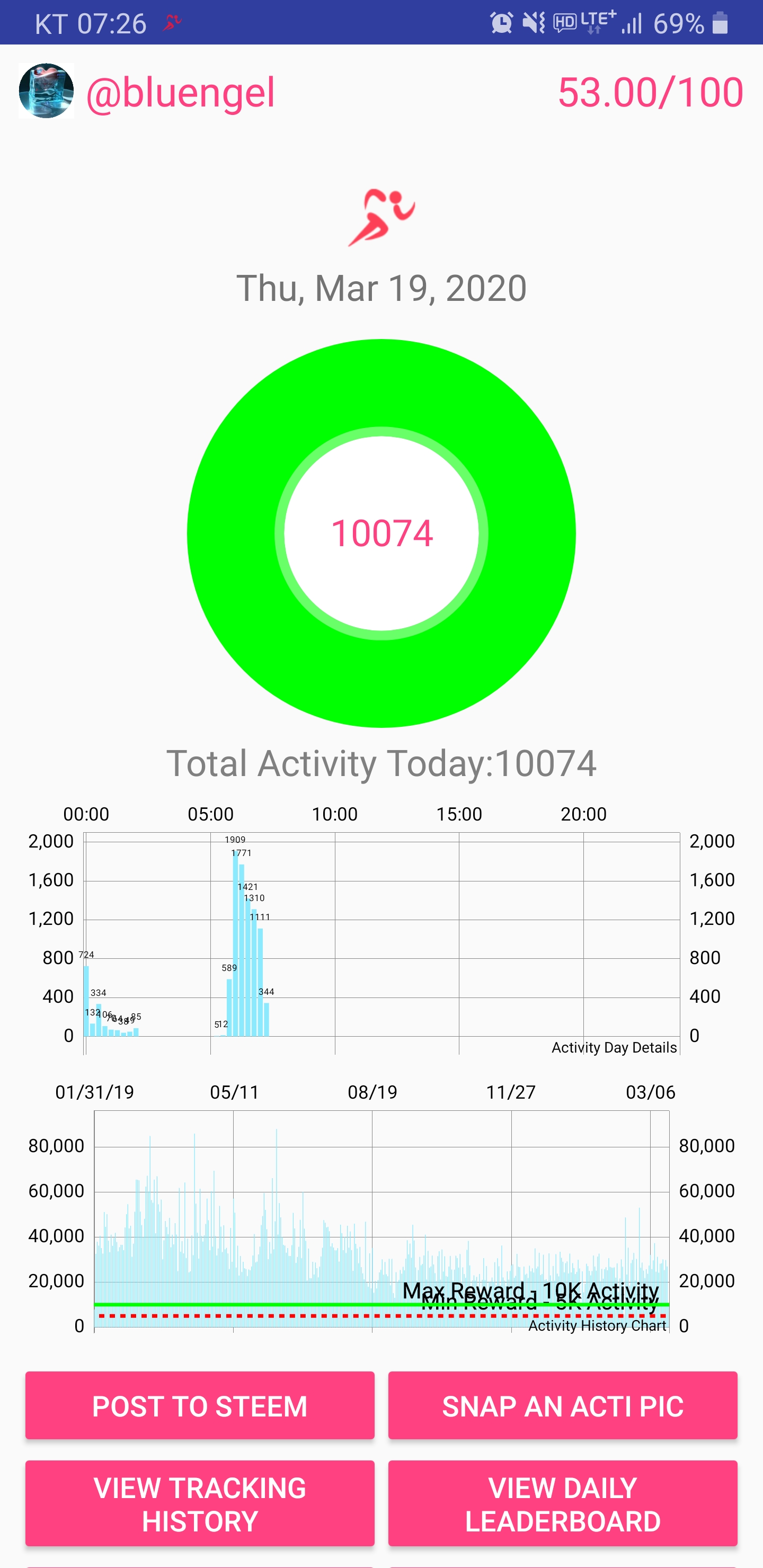Tap the Snap an Acti Pic button
This screenshot has height=1568, width=763.
563,1405
